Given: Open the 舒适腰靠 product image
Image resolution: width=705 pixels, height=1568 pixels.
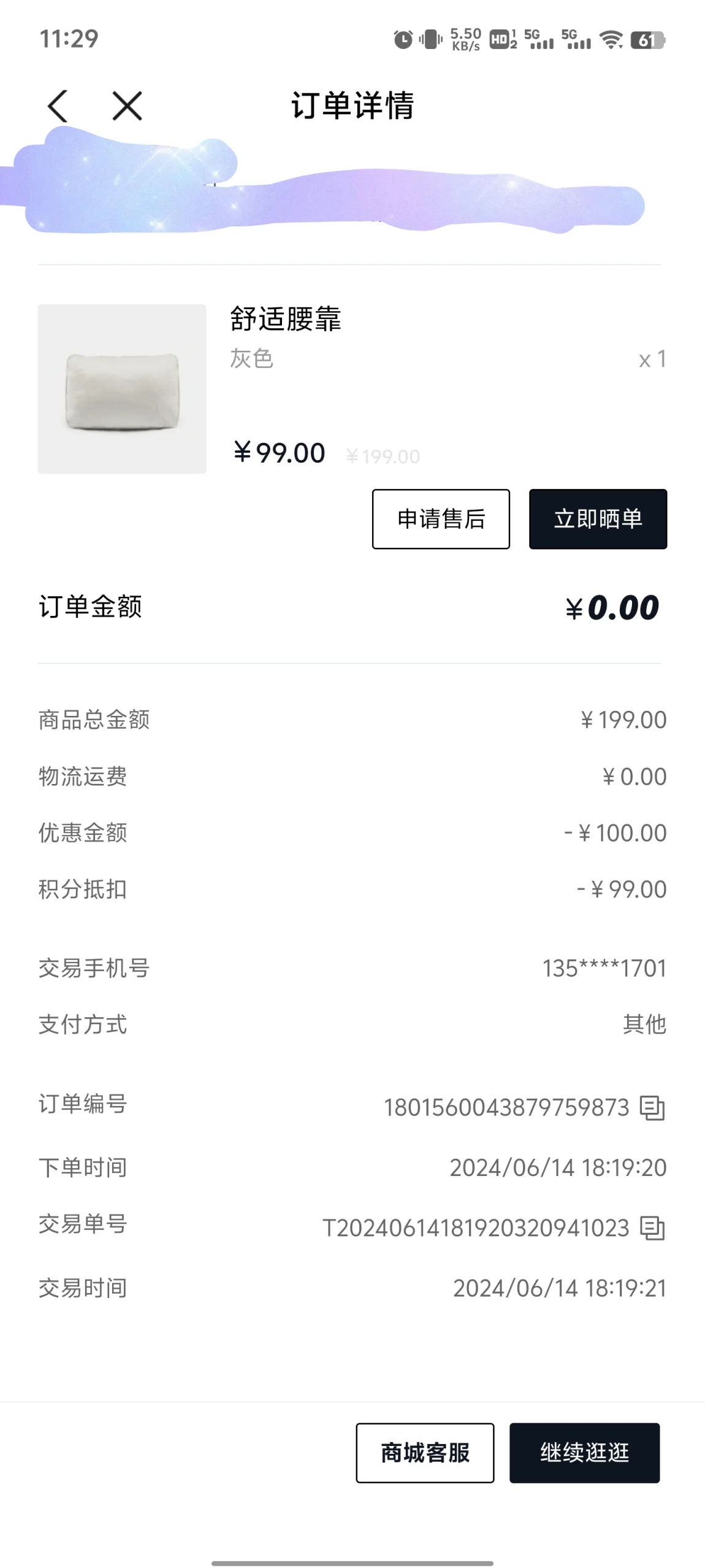Looking at the screenshot, I should tap(122, 389).
